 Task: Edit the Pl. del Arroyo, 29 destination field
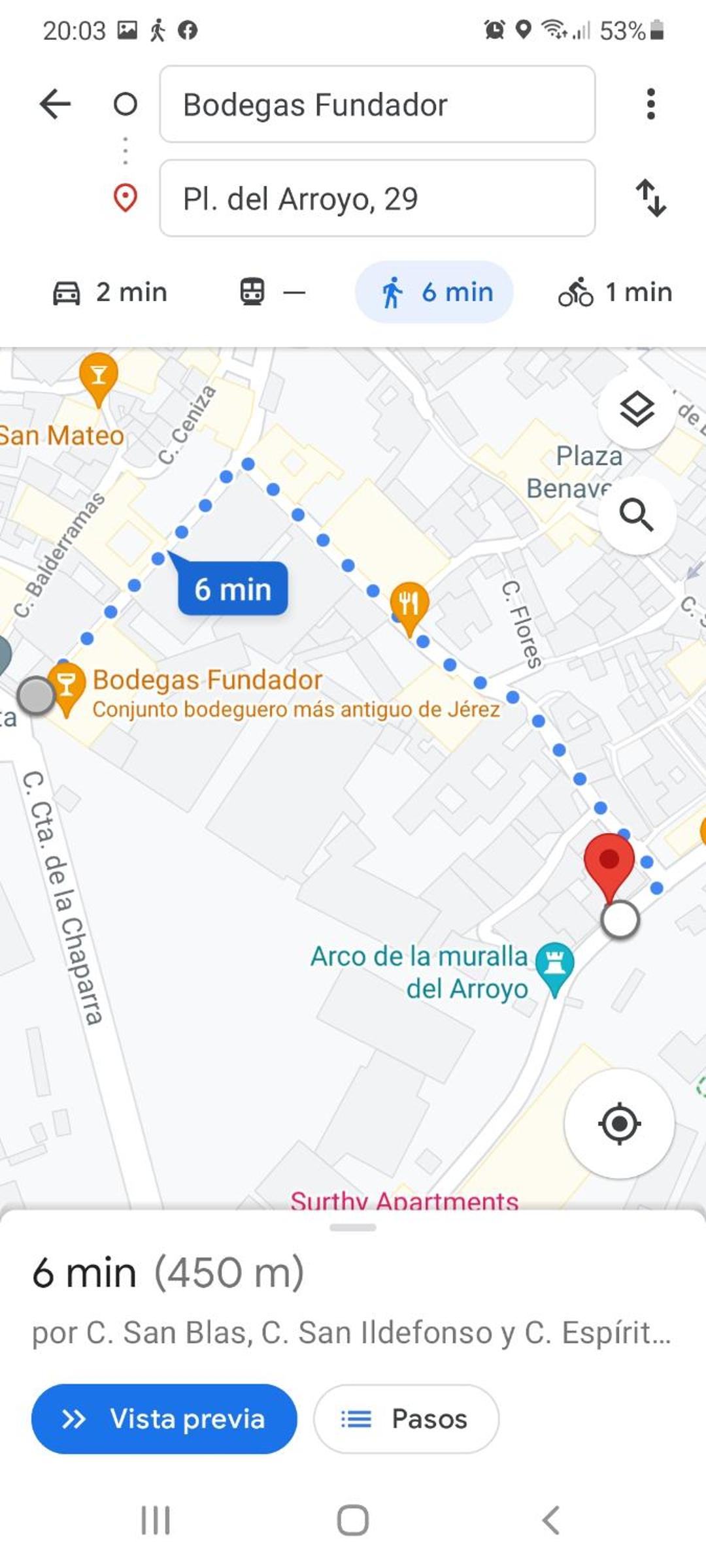(377, 198)
